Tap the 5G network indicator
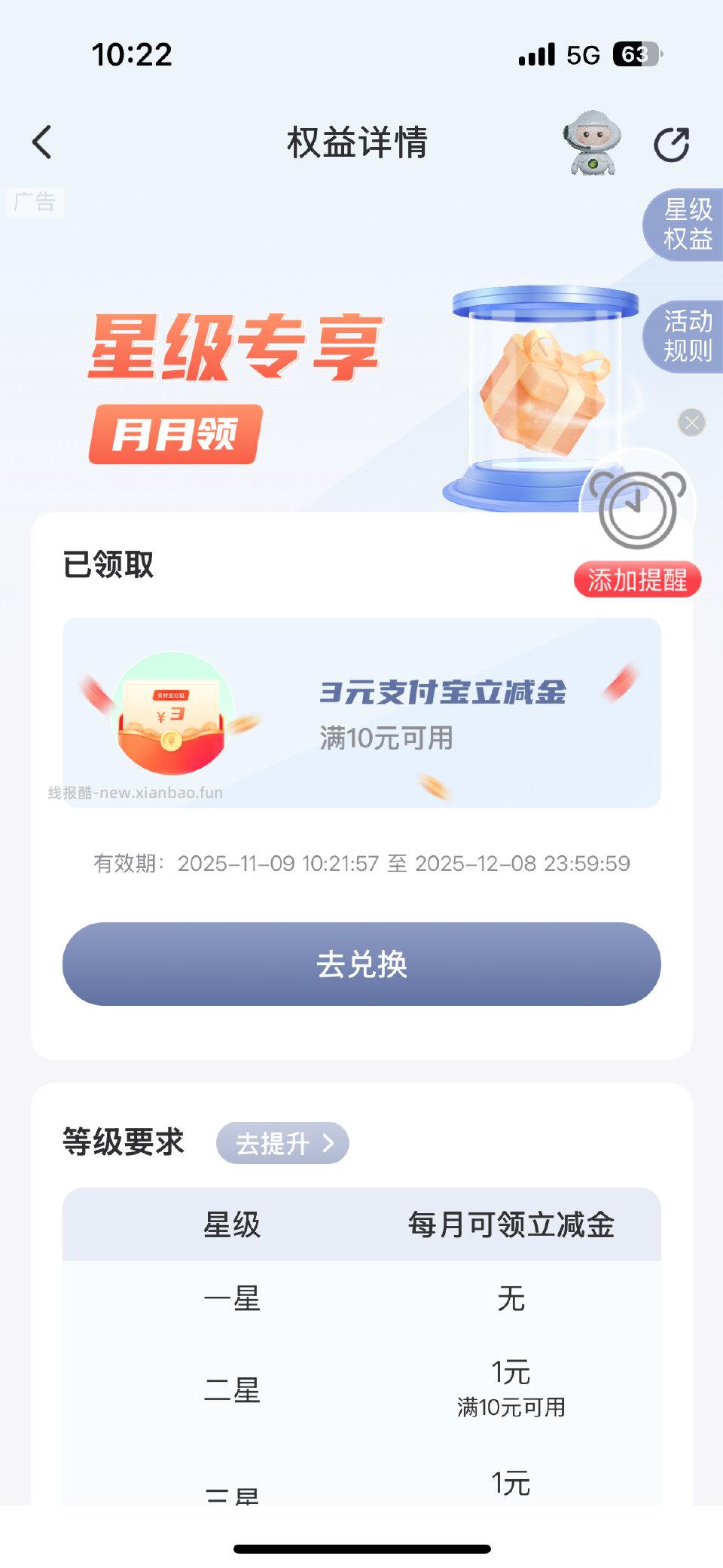 (582, 56)
